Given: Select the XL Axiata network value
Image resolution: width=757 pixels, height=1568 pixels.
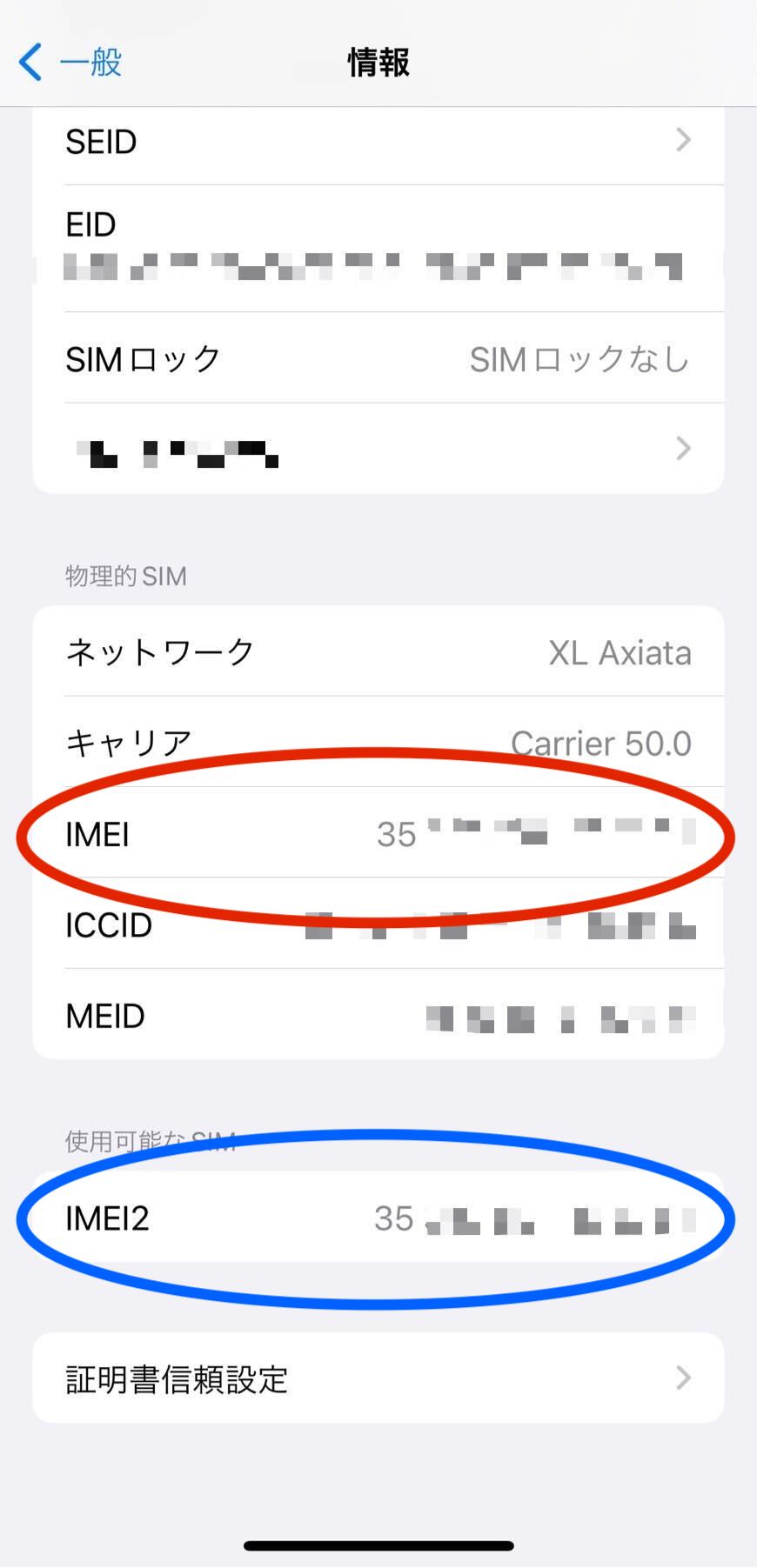Looking at the screenshot, I should click(x=620, y=652).
